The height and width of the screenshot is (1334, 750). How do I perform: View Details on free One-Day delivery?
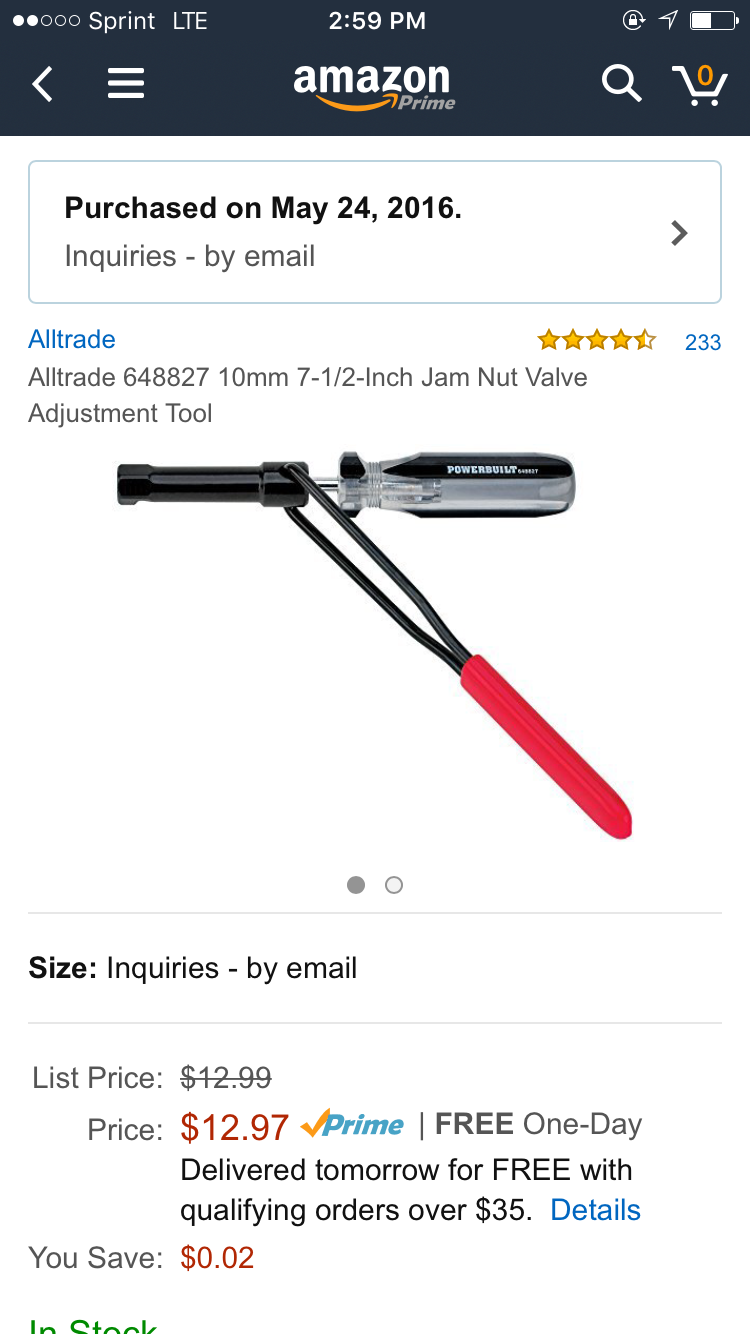tap(595, 1210)
